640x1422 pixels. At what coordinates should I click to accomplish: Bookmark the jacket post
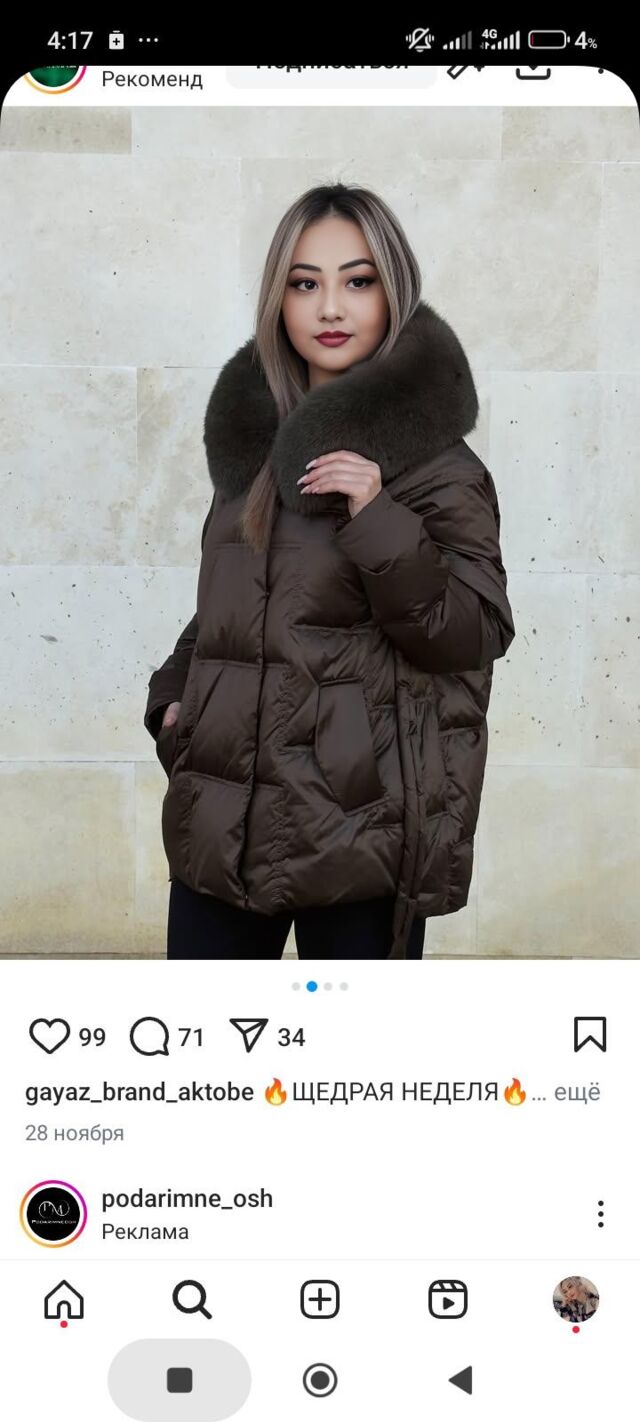click(x=590, y=1035)
